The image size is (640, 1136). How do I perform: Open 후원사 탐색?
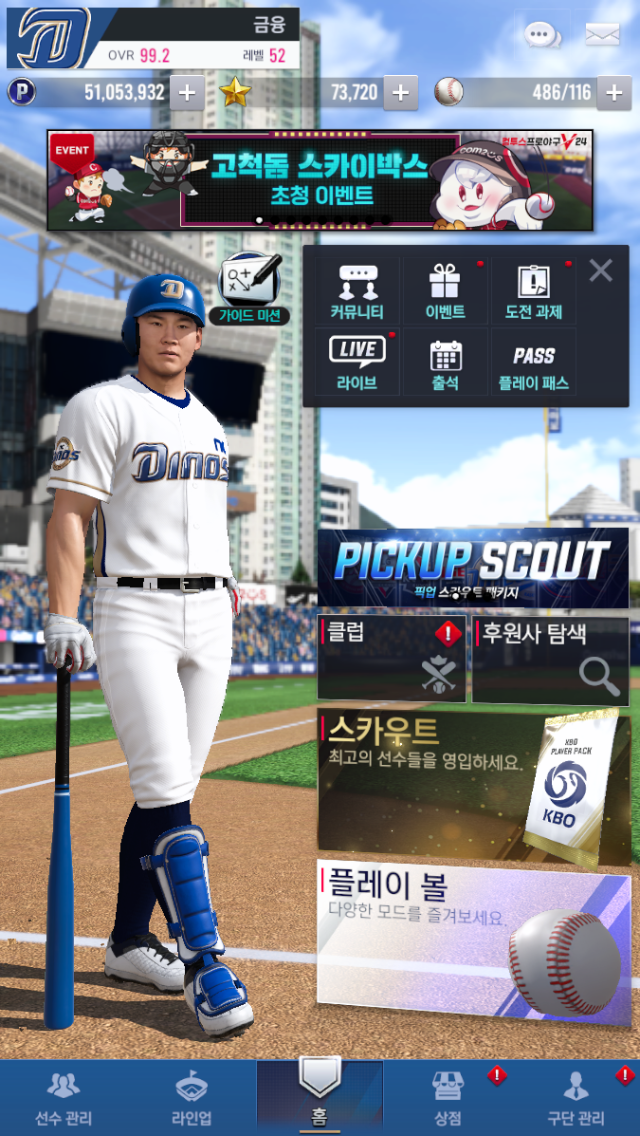tap(551, 660)
